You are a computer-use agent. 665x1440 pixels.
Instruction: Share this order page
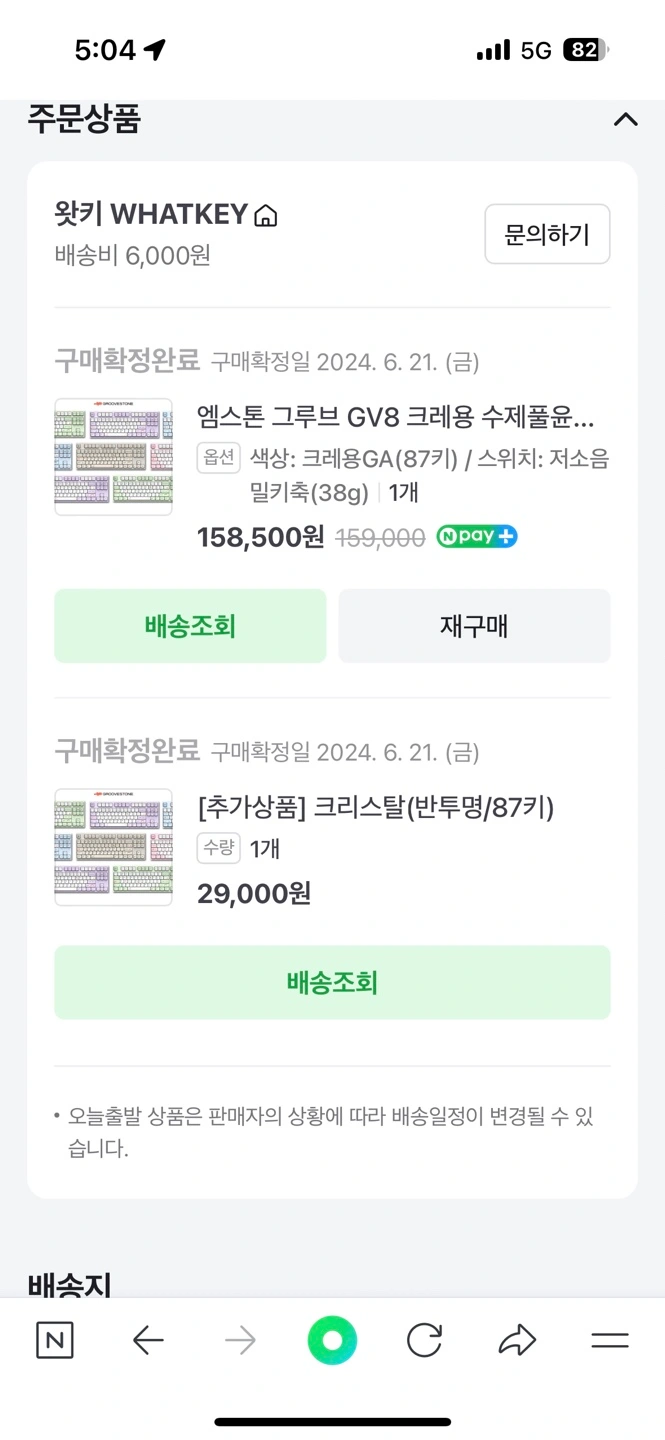click(x=517, y=1340)
